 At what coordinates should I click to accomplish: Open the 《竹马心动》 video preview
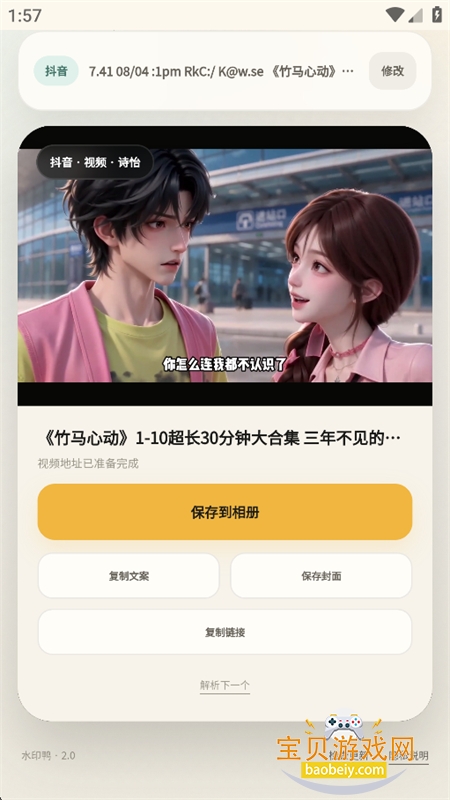point(225,266)
